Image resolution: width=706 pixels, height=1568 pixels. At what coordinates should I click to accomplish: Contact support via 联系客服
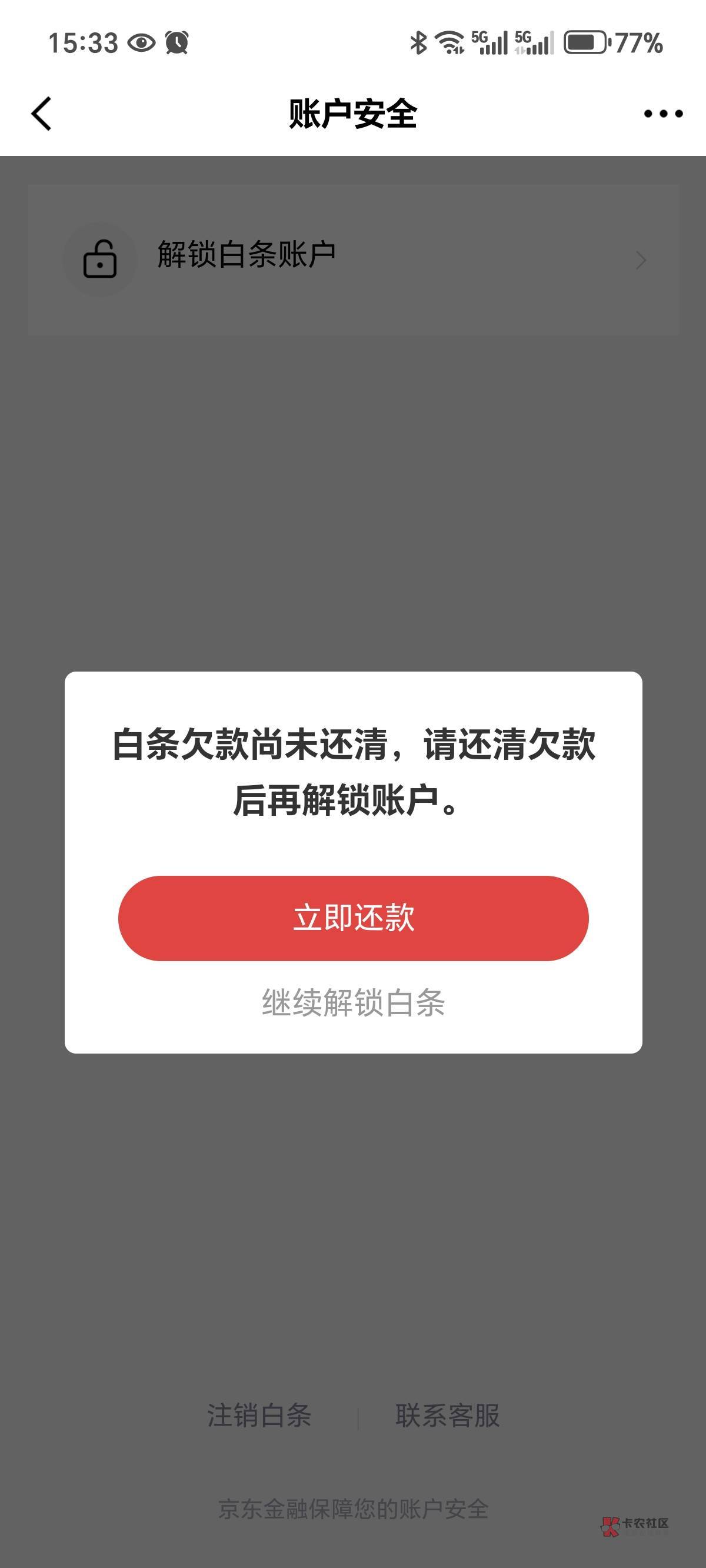447,1415
